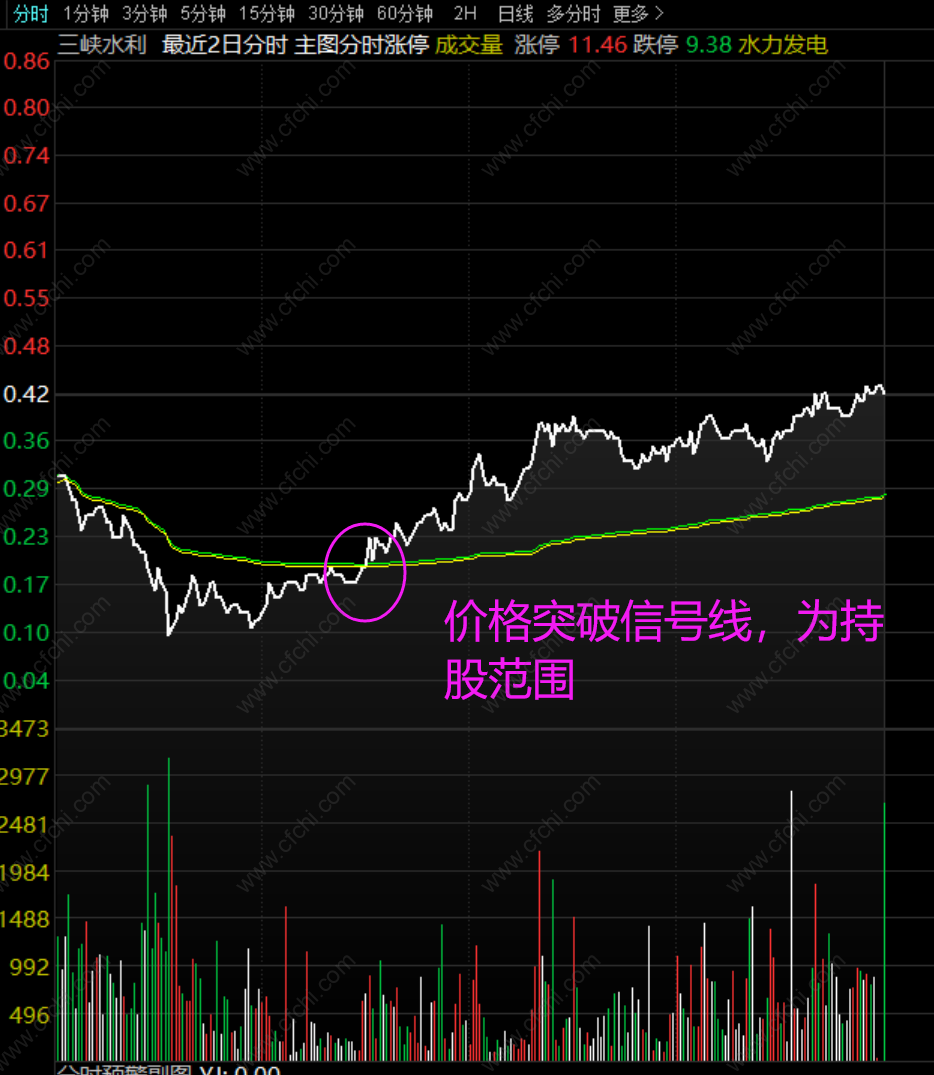Switch to the 5分钟 period
The width and height of the screenshot is (934, 1075).
click(203, 14)
